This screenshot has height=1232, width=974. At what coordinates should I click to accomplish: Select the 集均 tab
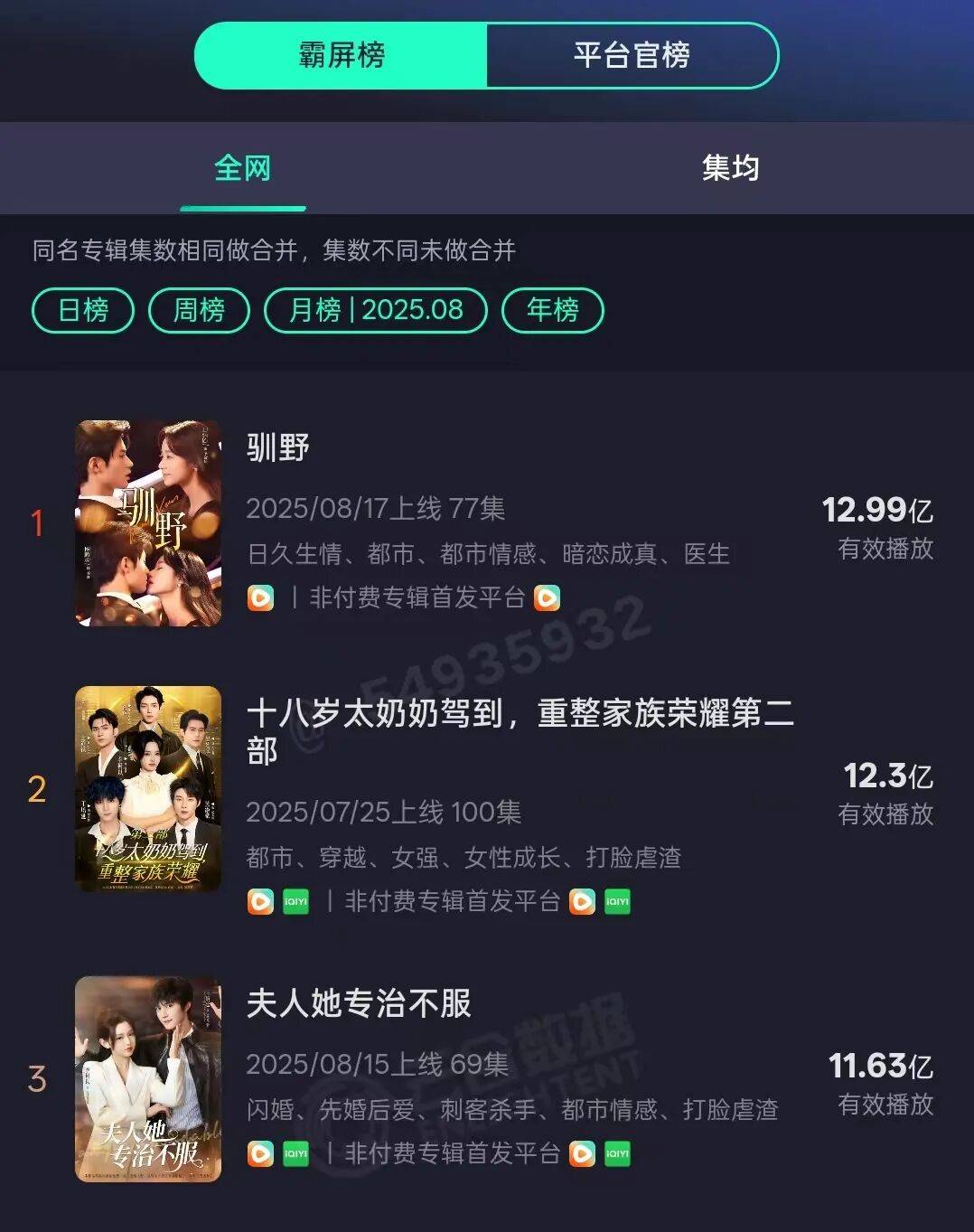(730, 168)
